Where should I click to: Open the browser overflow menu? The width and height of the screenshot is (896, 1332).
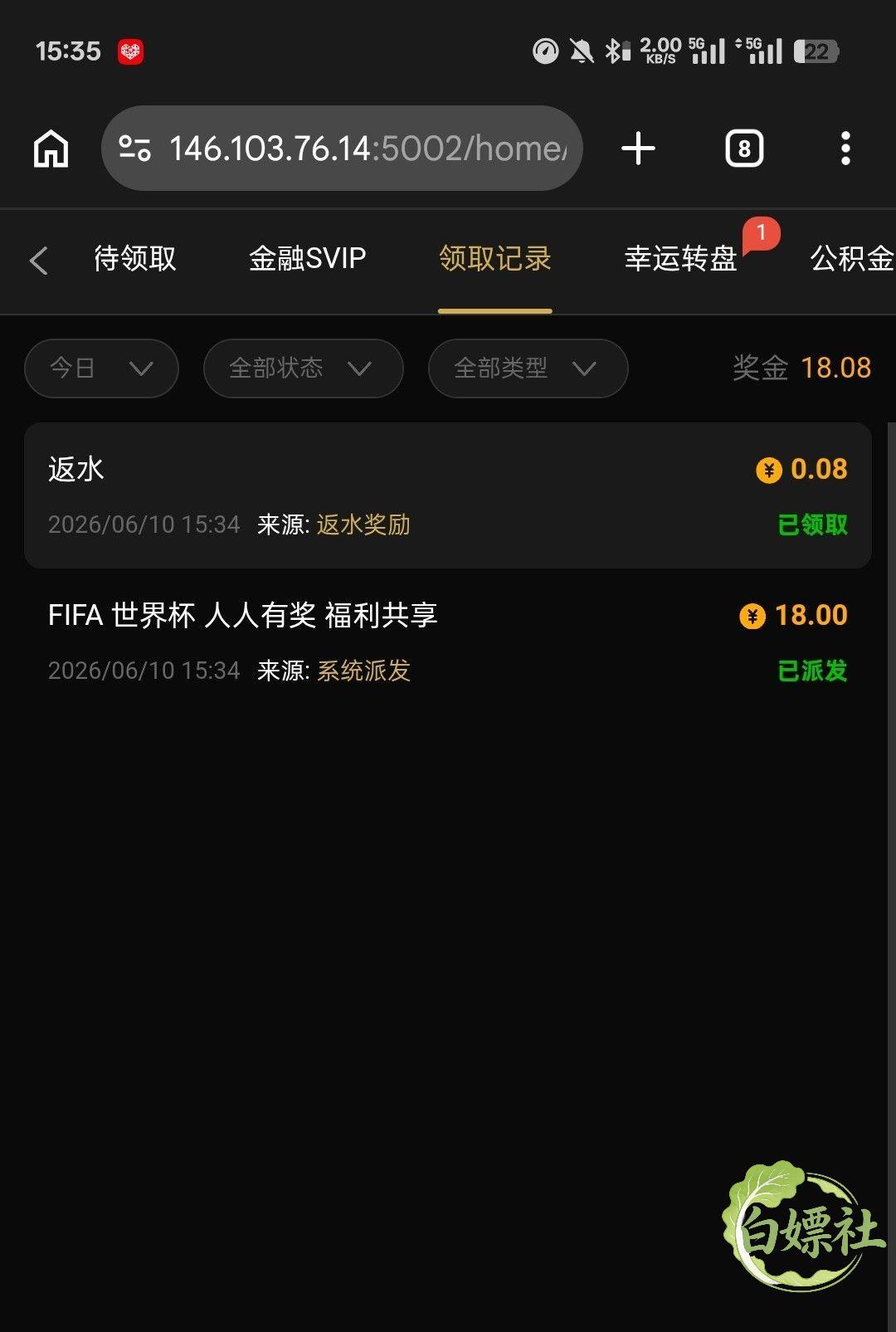[x=845, y=149]
